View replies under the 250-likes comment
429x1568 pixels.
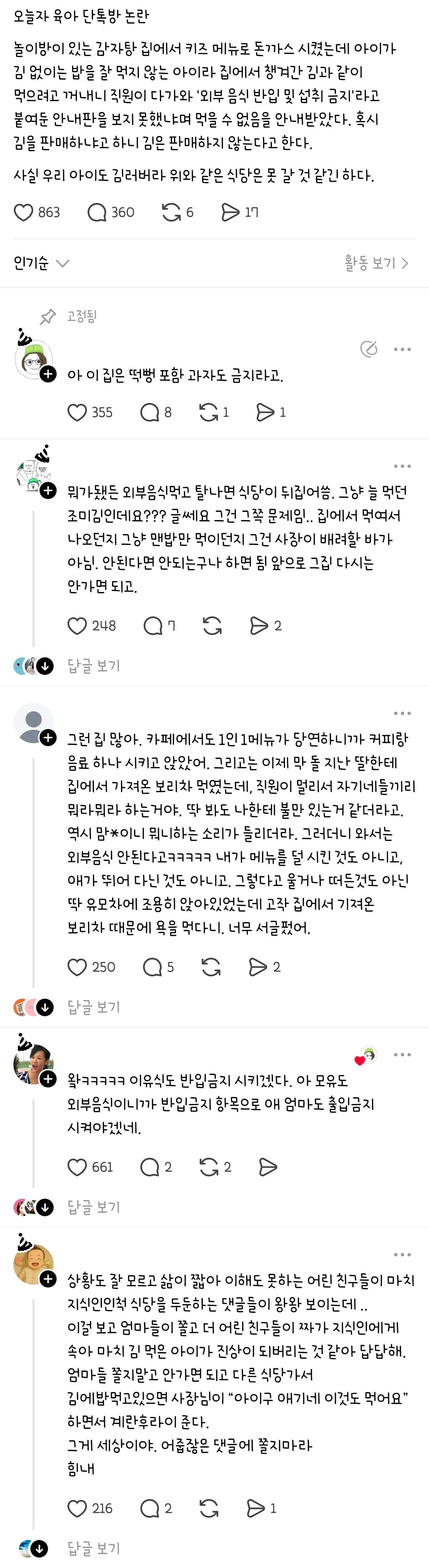[93, 1007]
